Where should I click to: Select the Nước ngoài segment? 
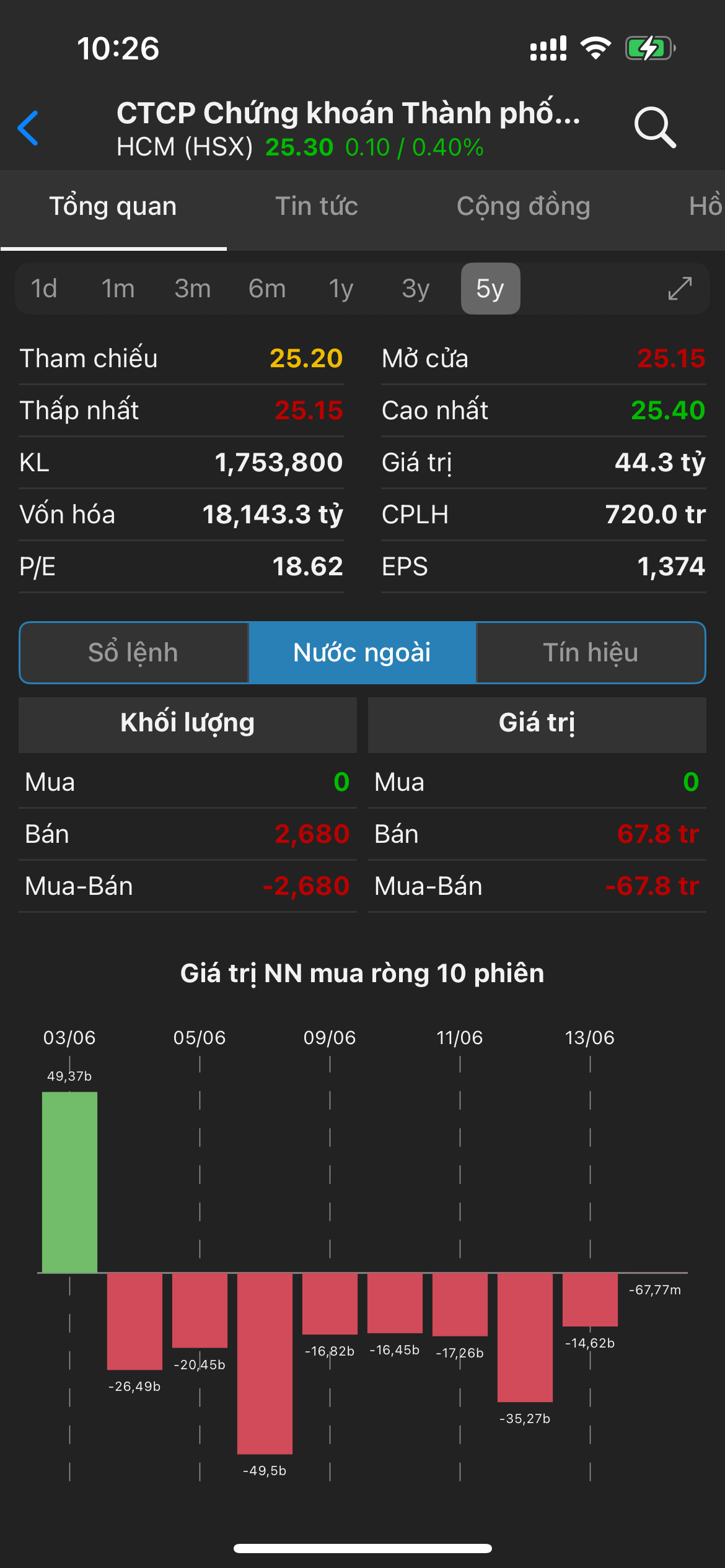tap(362, 653)
